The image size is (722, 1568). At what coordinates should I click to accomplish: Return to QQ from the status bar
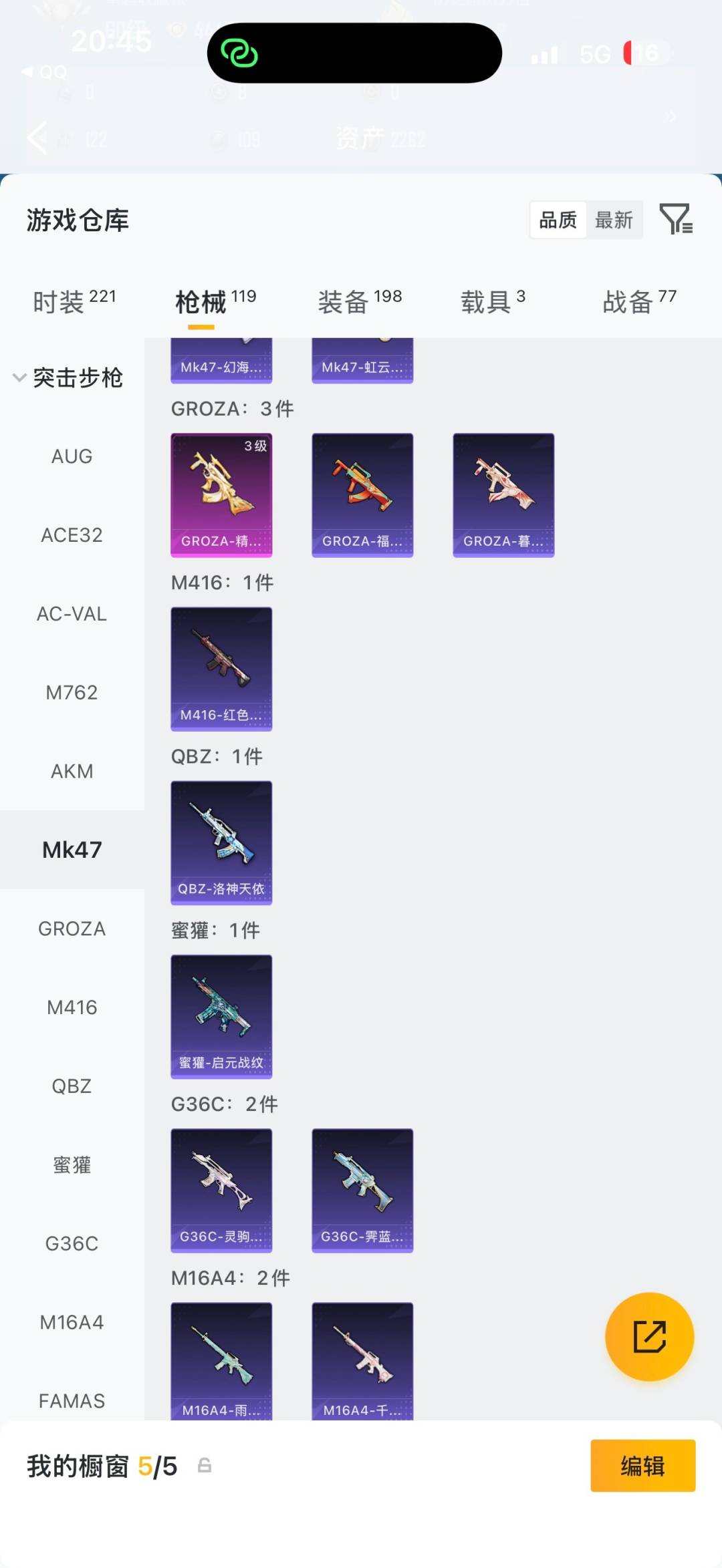coord(44,72)
